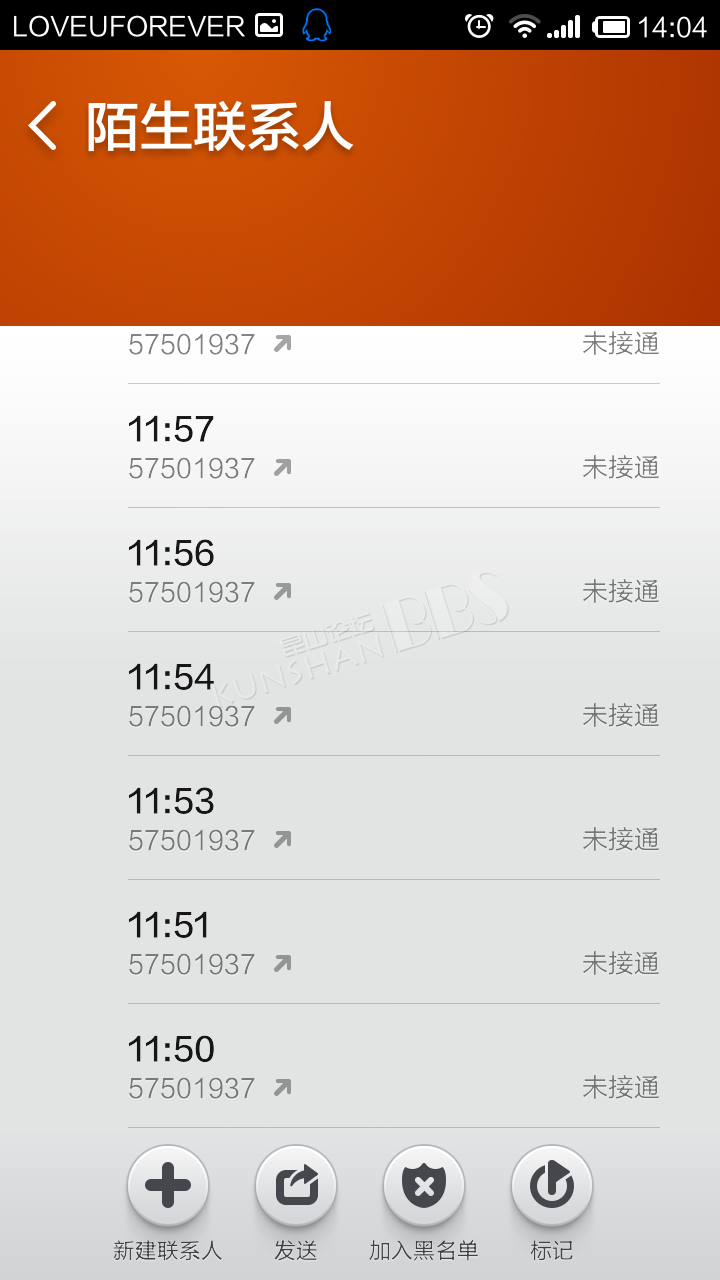This screenshot has width=720, height=1280.
Task: Go back from 陌生联系人 screen
Action: point(42,127)
